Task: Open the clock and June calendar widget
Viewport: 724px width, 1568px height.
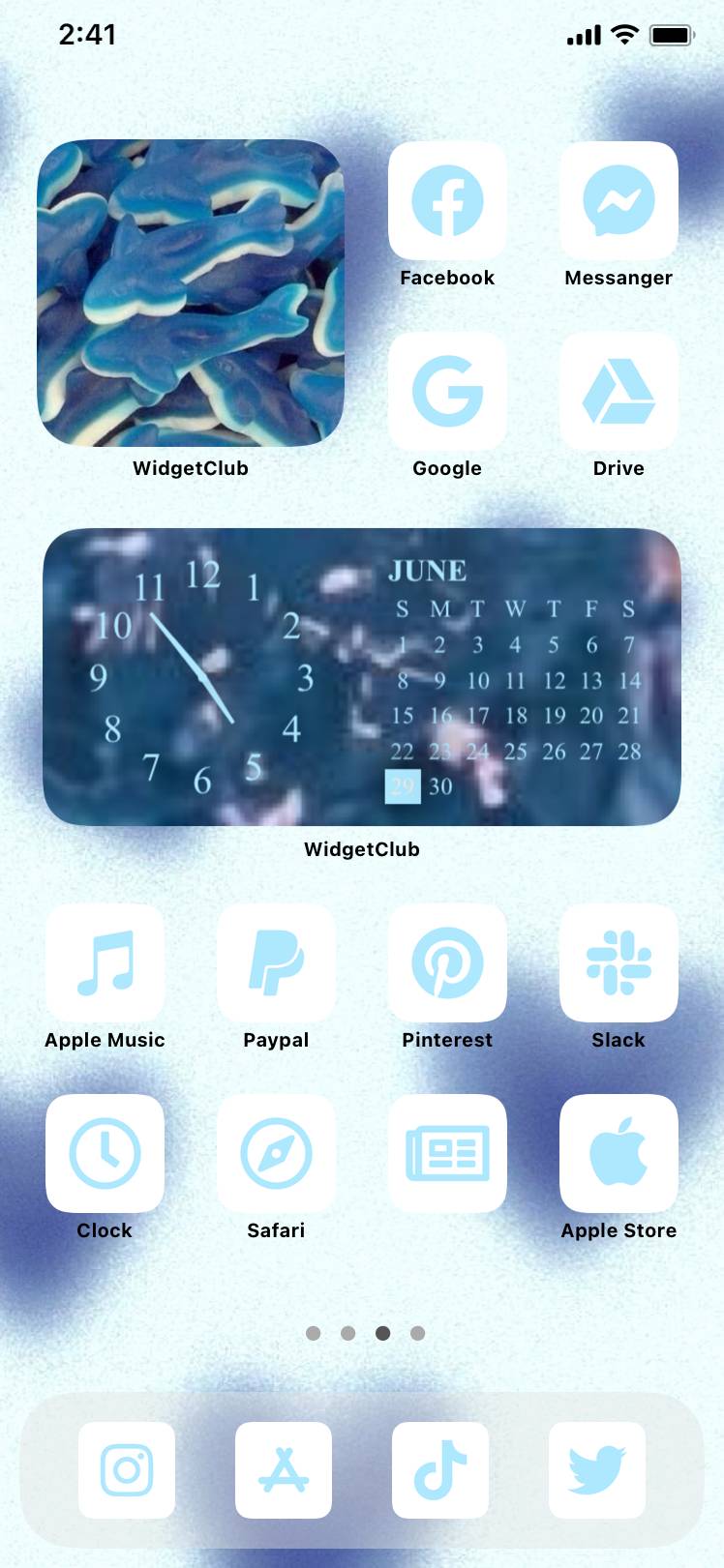Action: point(362,676)
